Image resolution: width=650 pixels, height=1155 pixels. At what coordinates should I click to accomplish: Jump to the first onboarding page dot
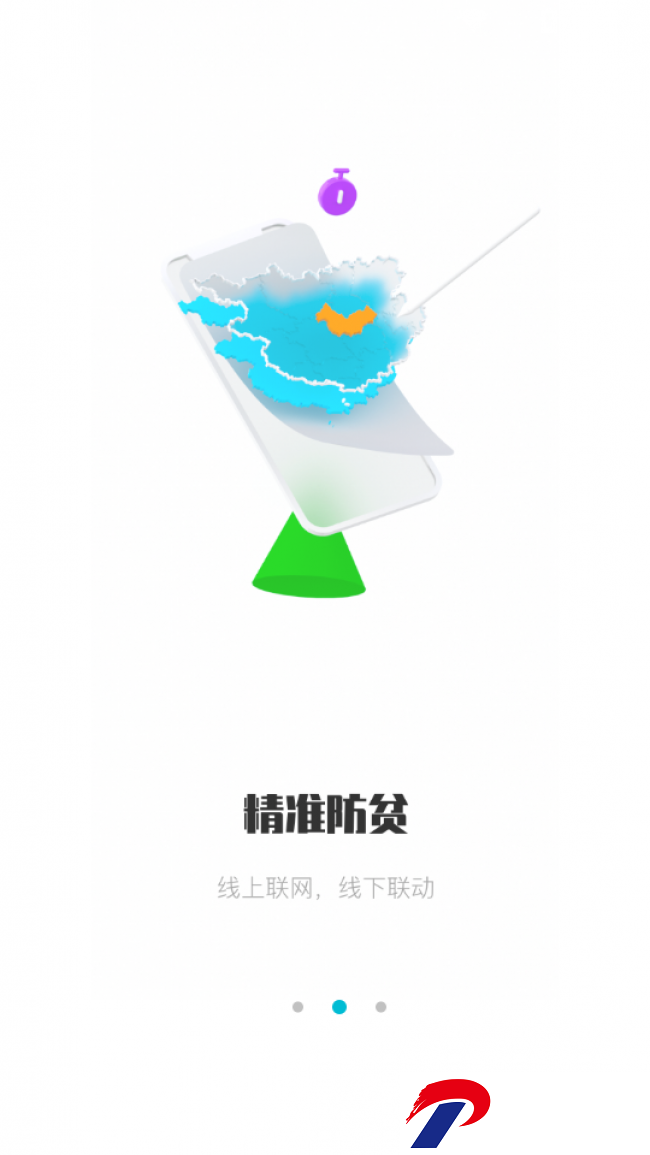pyautogui.click(x=298, y=1007)
